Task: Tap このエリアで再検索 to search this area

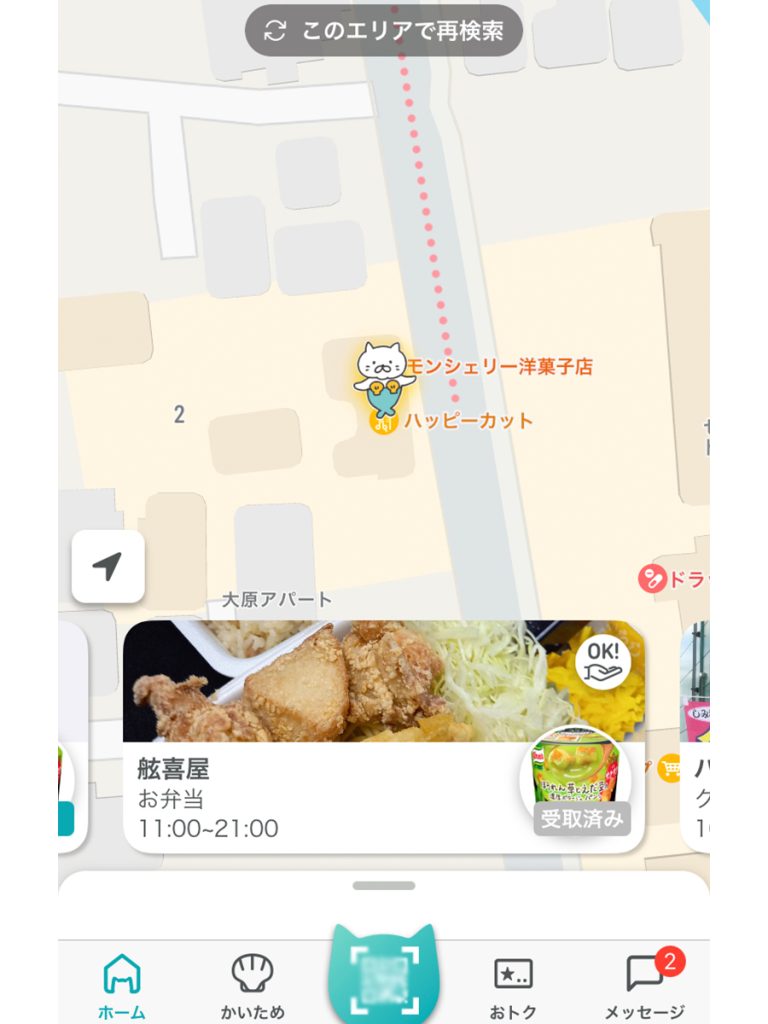Action: [384, 31]
